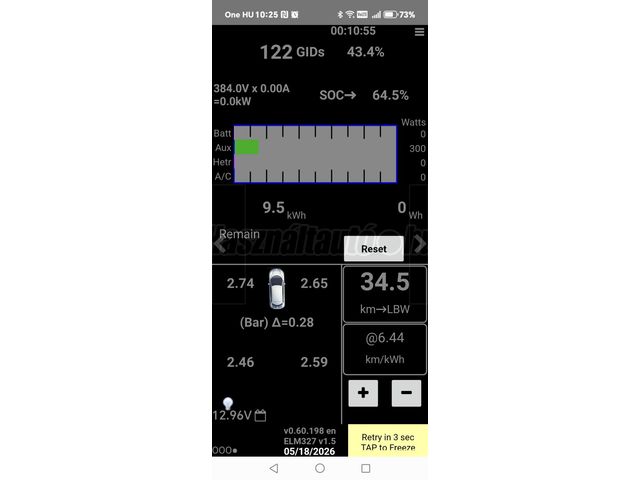Viewport: 640px width, 480px height.
Task: Go to the previous screen arrow
Action: tap(220, 244)
